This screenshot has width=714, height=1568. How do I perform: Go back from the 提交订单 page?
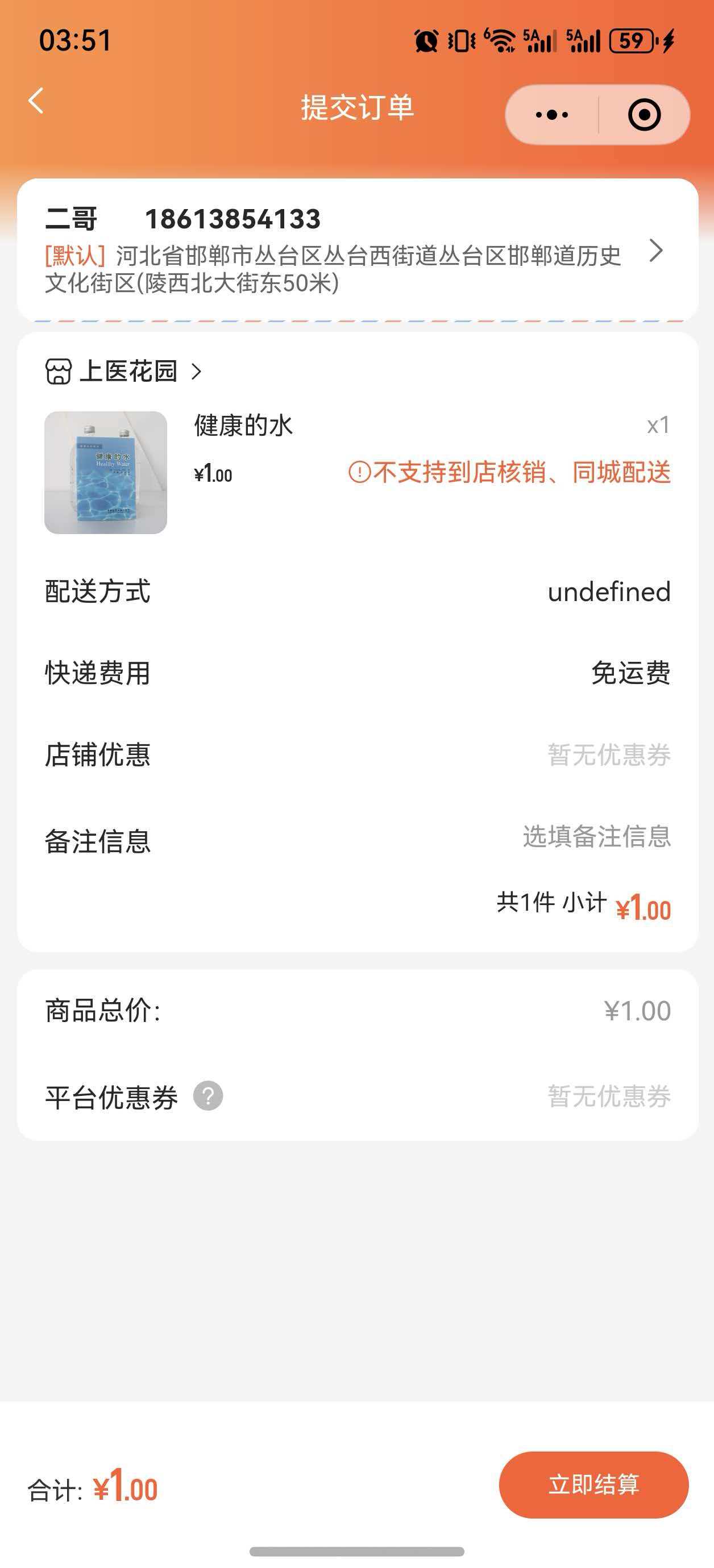click(x=36, y=101)
